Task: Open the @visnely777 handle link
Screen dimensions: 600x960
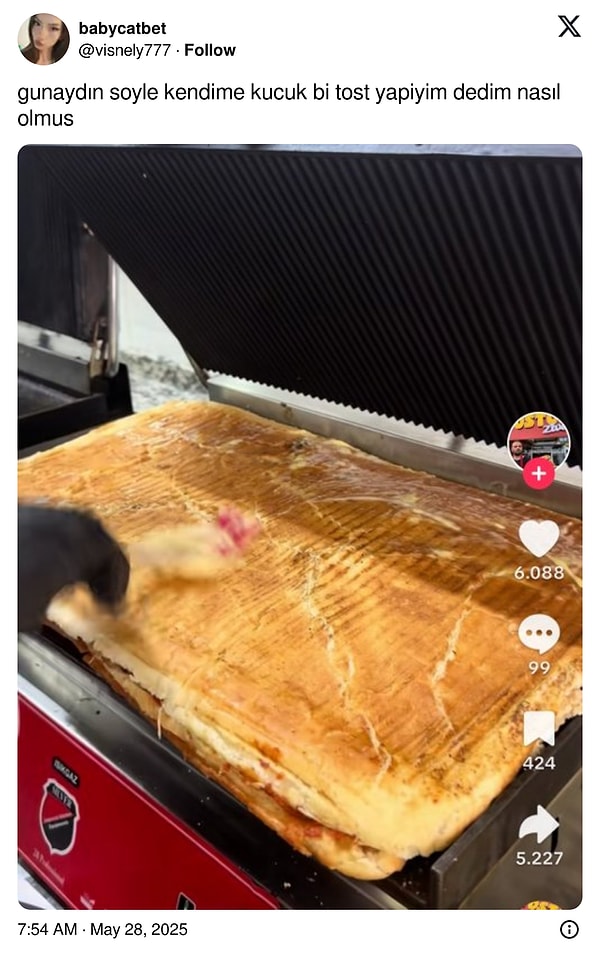Action: 124,50
